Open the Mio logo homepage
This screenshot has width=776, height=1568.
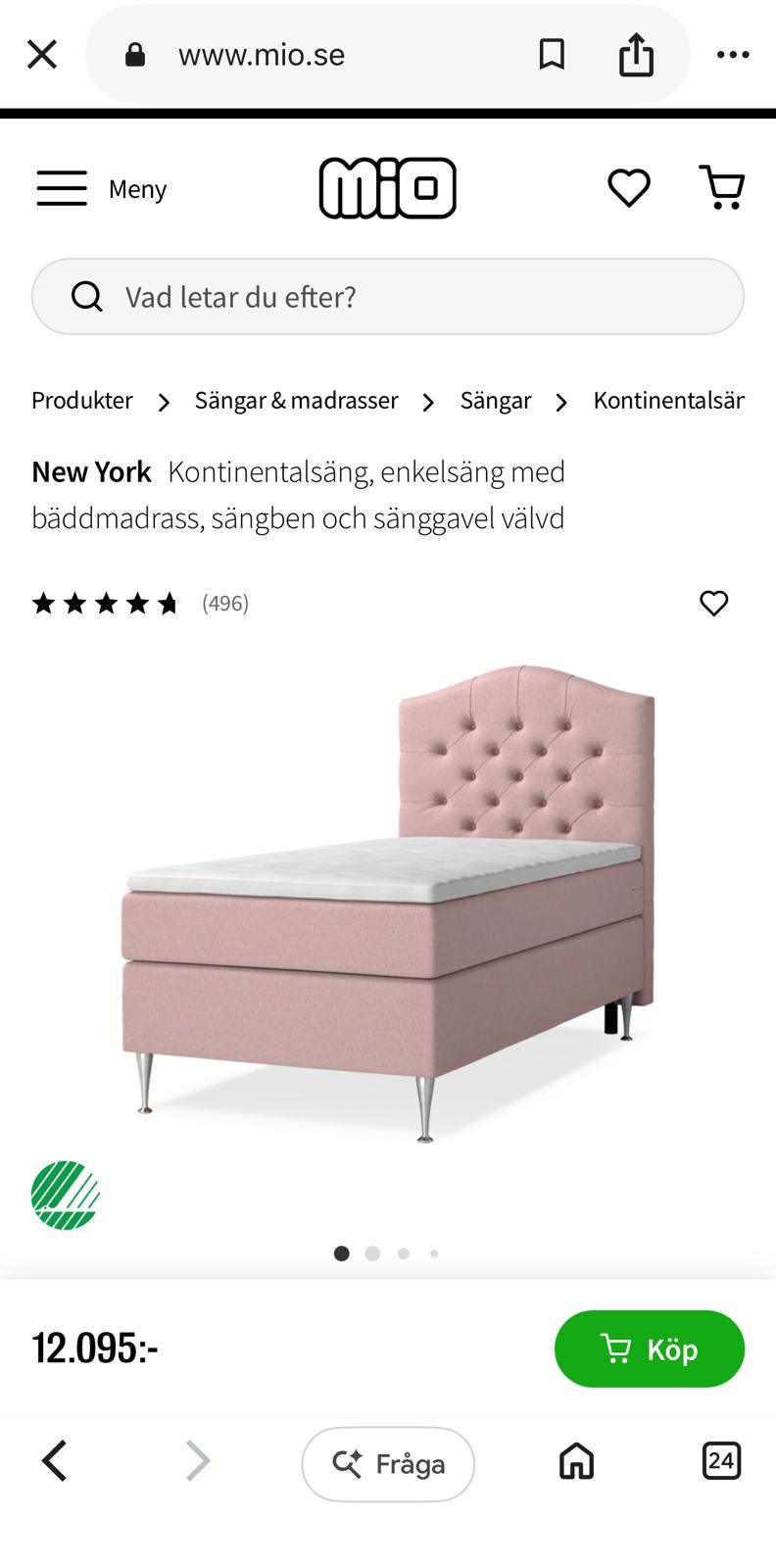[388, 187]
